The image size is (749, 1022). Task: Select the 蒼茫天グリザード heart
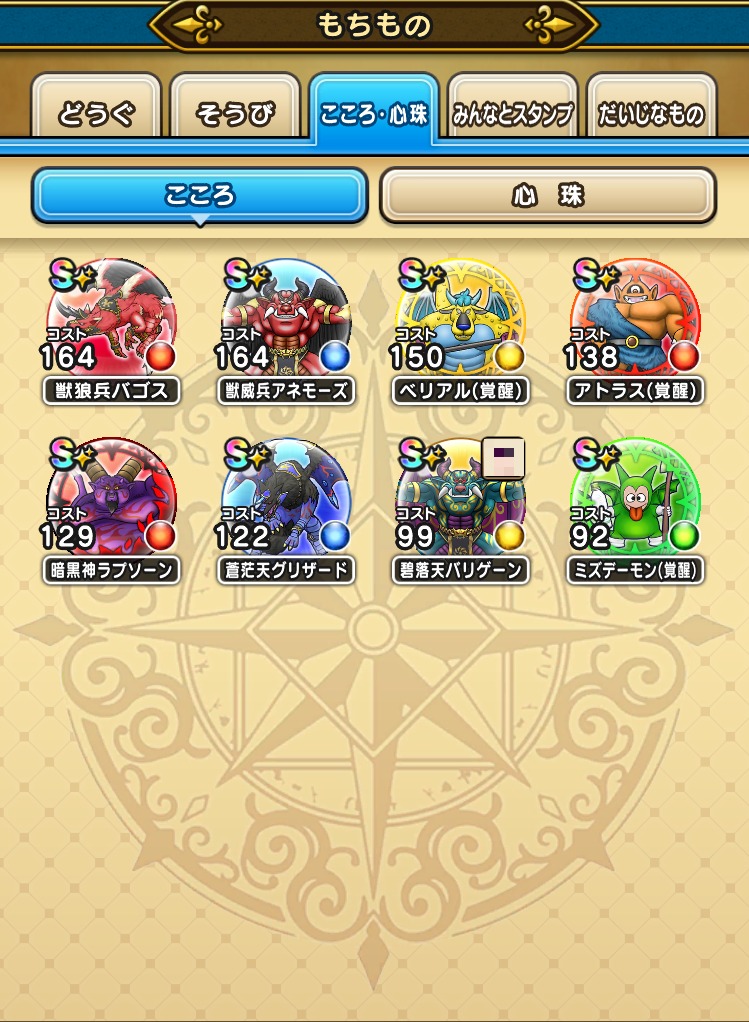click(x=286, y=503)
